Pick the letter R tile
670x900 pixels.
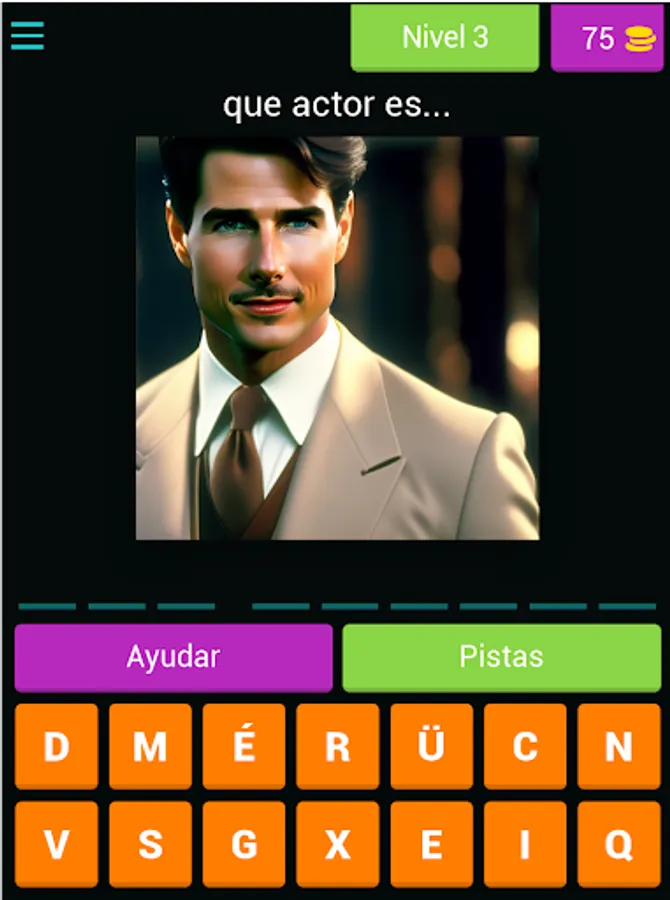338,746
